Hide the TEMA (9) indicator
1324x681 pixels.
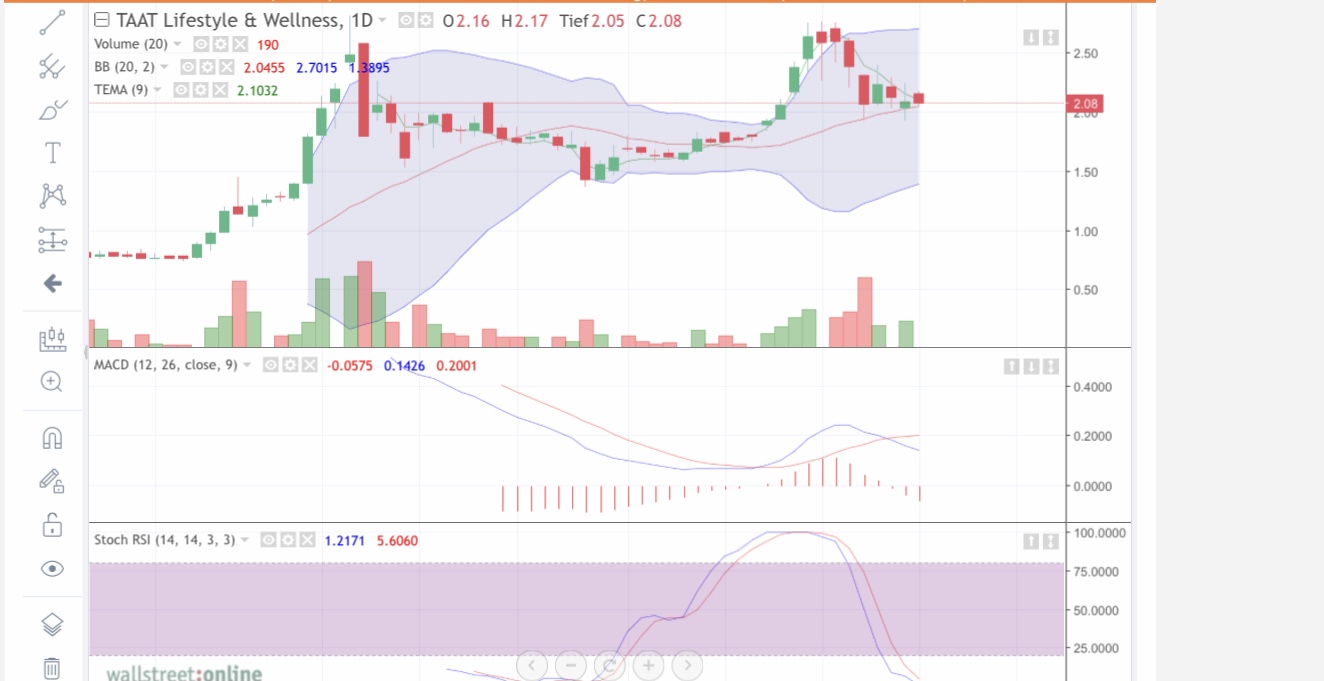tap(182, 90)
